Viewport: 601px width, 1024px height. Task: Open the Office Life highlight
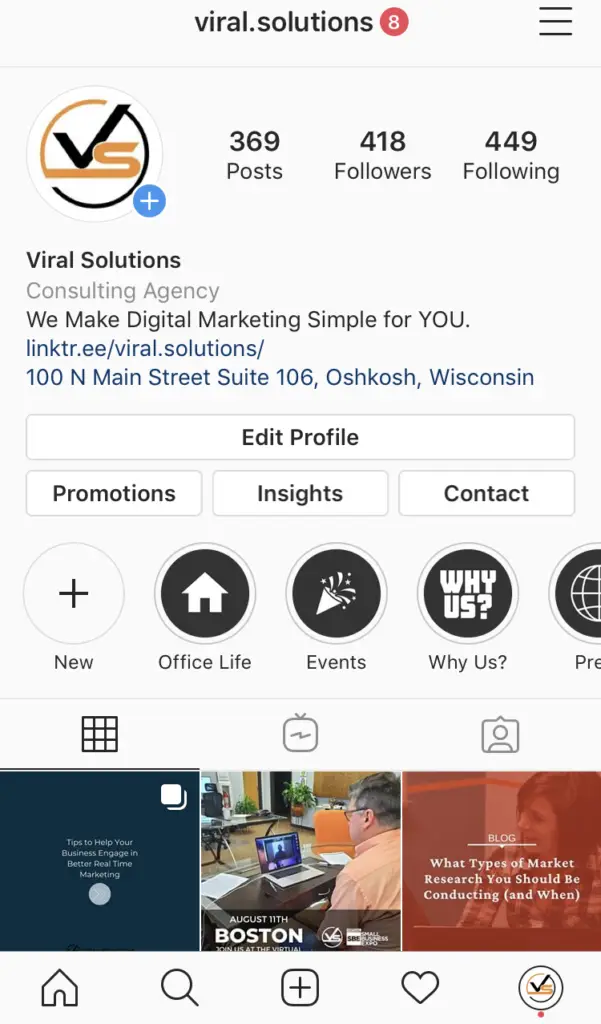(205, 594)
